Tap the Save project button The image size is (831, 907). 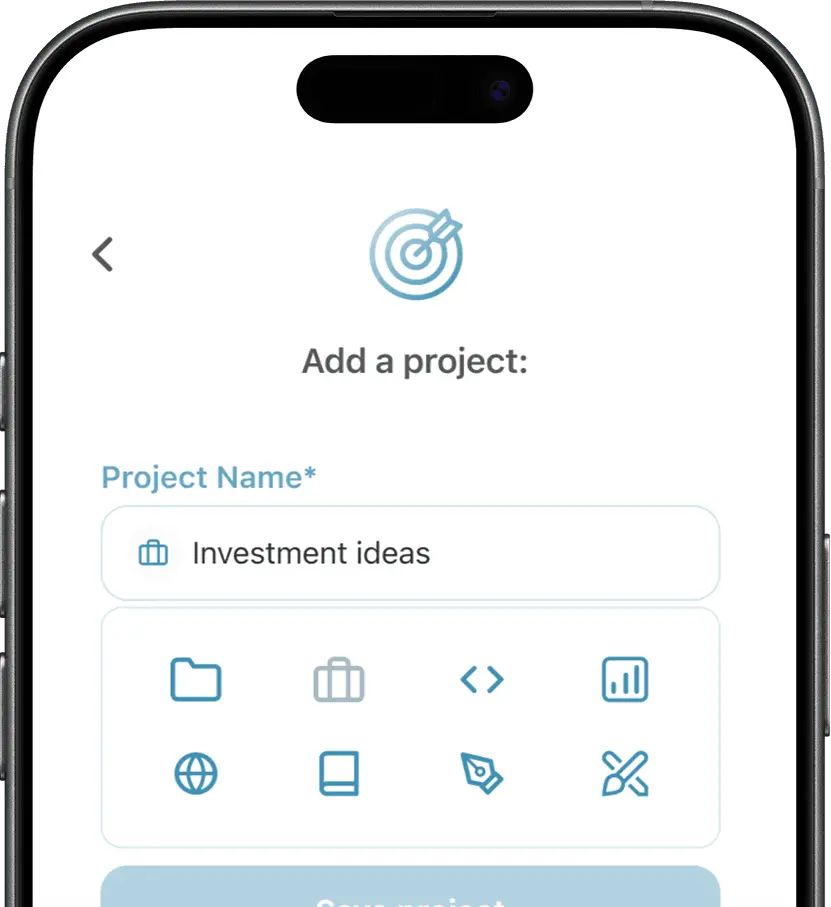tap(410, 890)
